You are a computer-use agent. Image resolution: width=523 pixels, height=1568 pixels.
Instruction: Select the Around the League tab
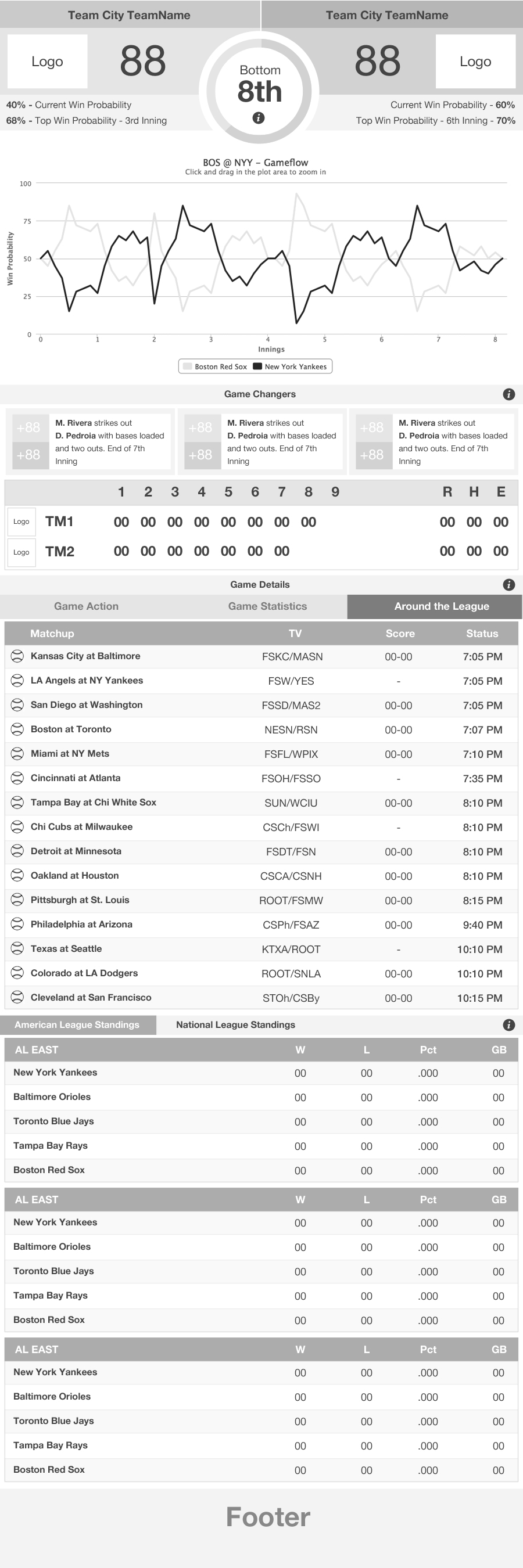click(x=442, y=606)
